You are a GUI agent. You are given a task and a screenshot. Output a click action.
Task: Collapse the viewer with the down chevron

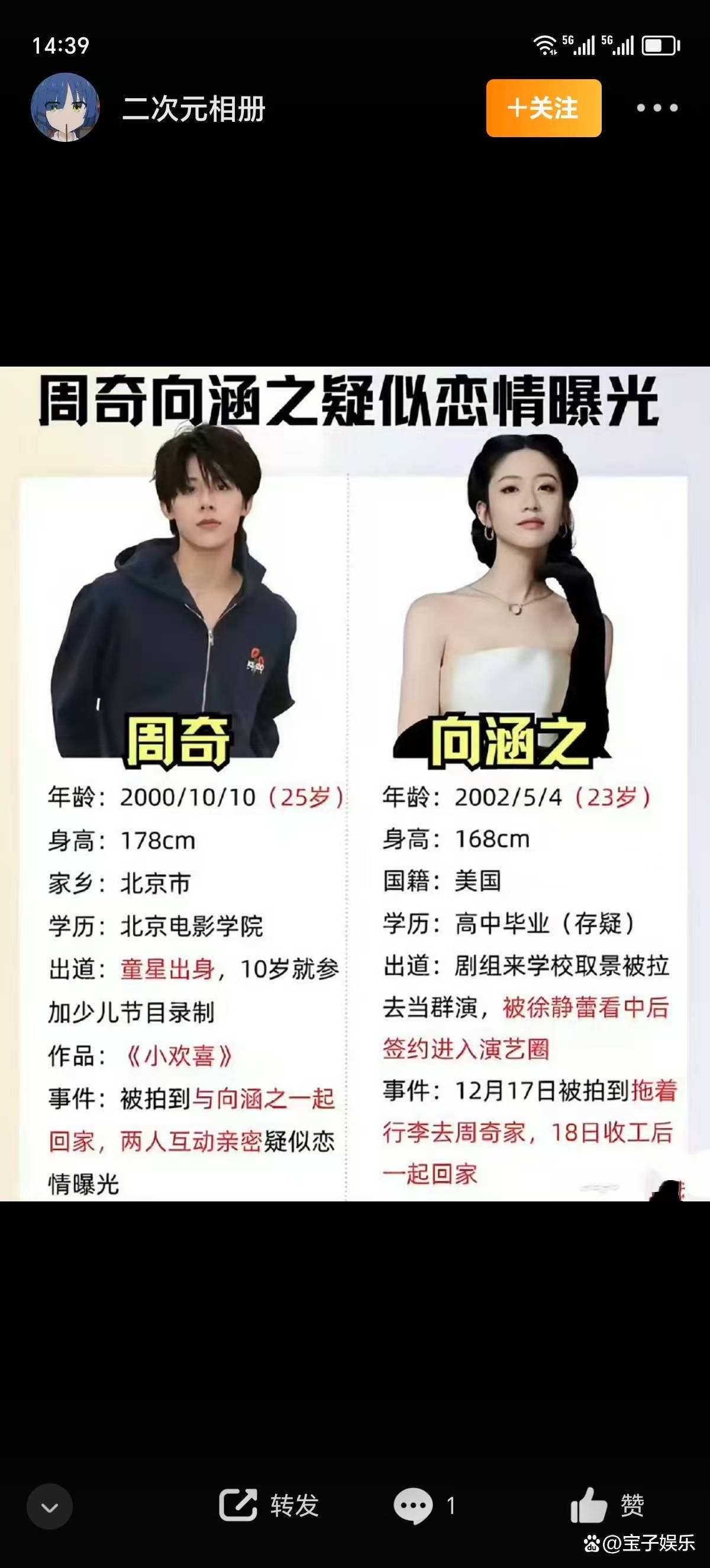click(x=49, y=1507)
